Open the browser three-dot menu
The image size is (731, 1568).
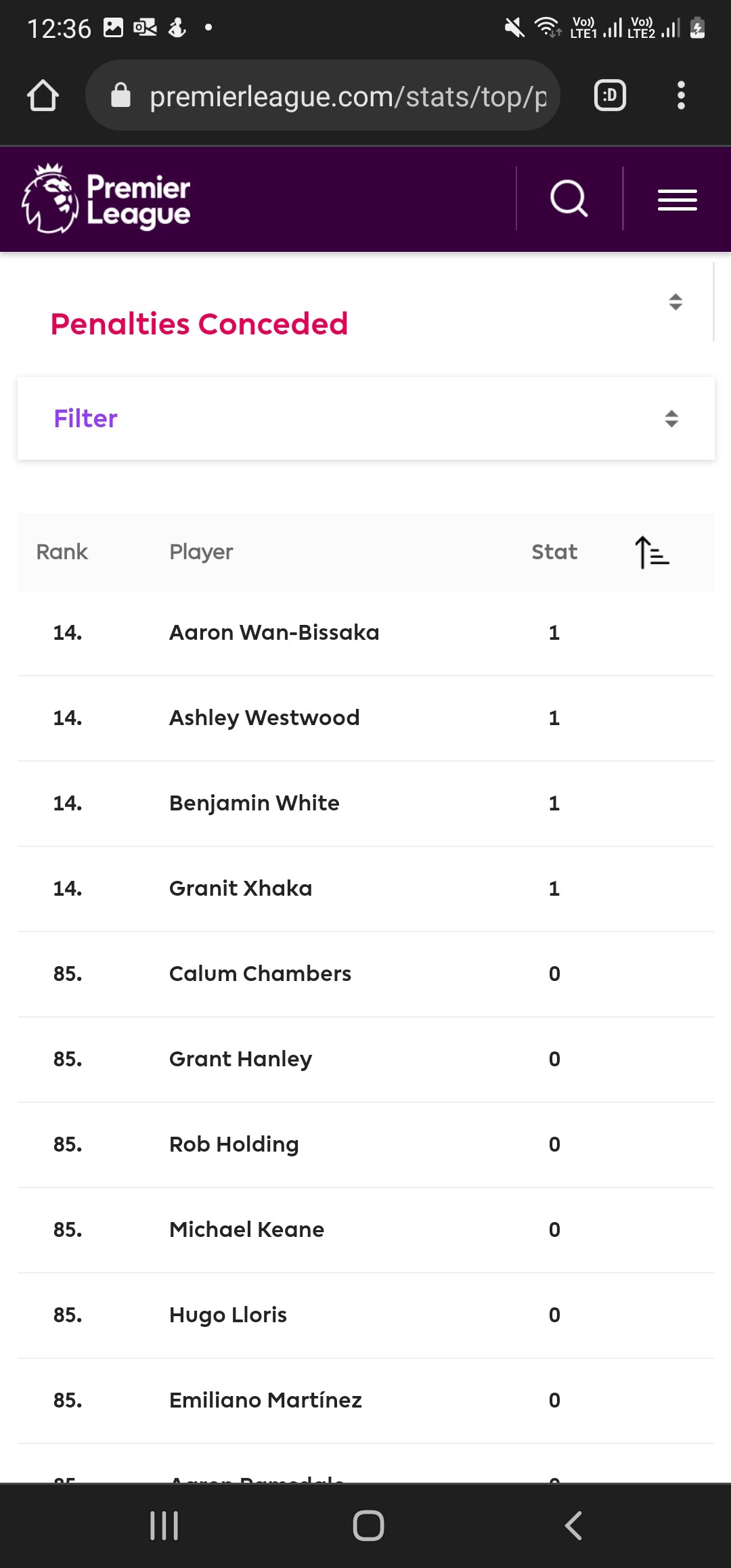click(x=682, y=95)
